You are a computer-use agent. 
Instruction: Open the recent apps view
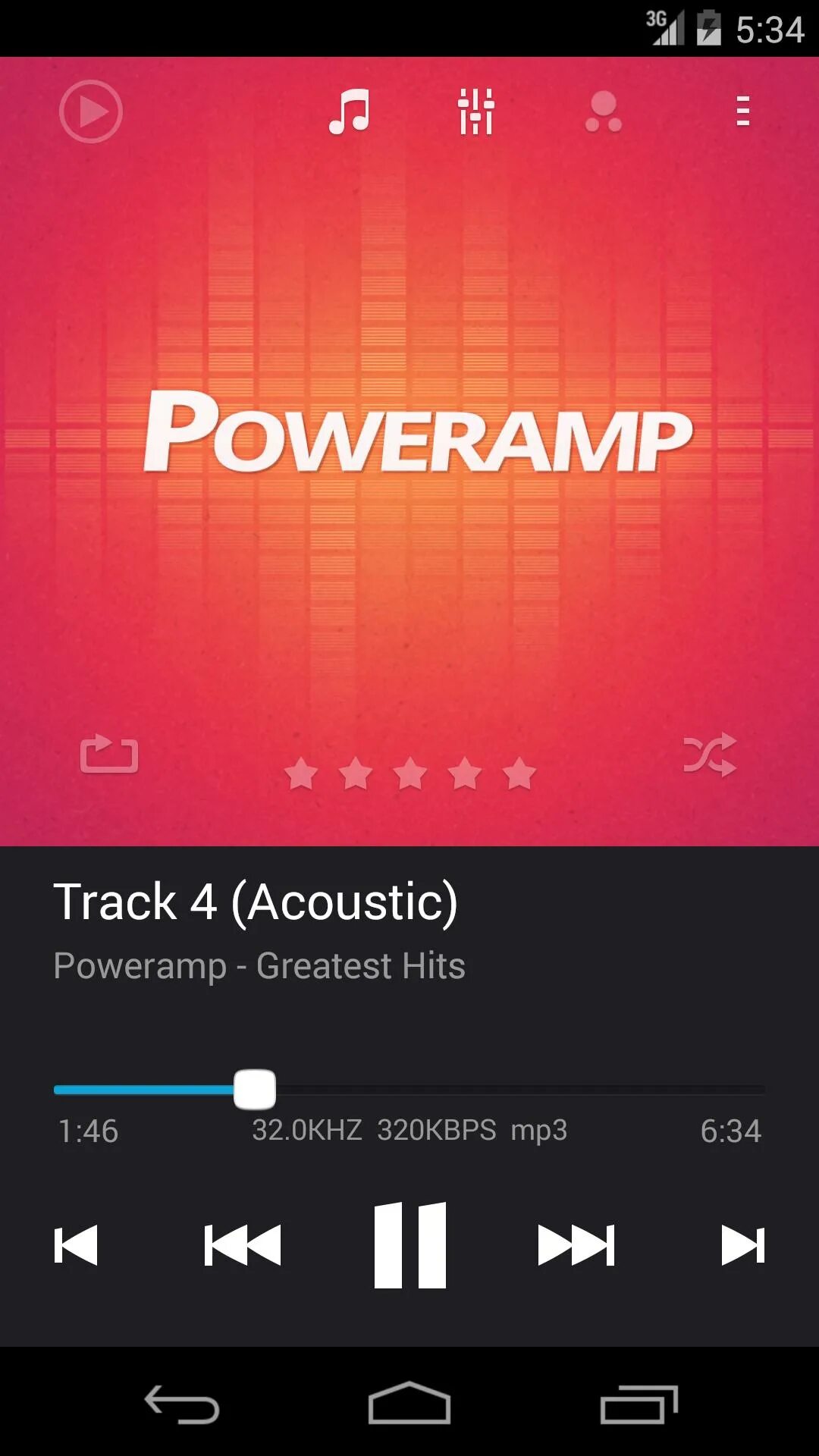click(x=639, y=1404)
